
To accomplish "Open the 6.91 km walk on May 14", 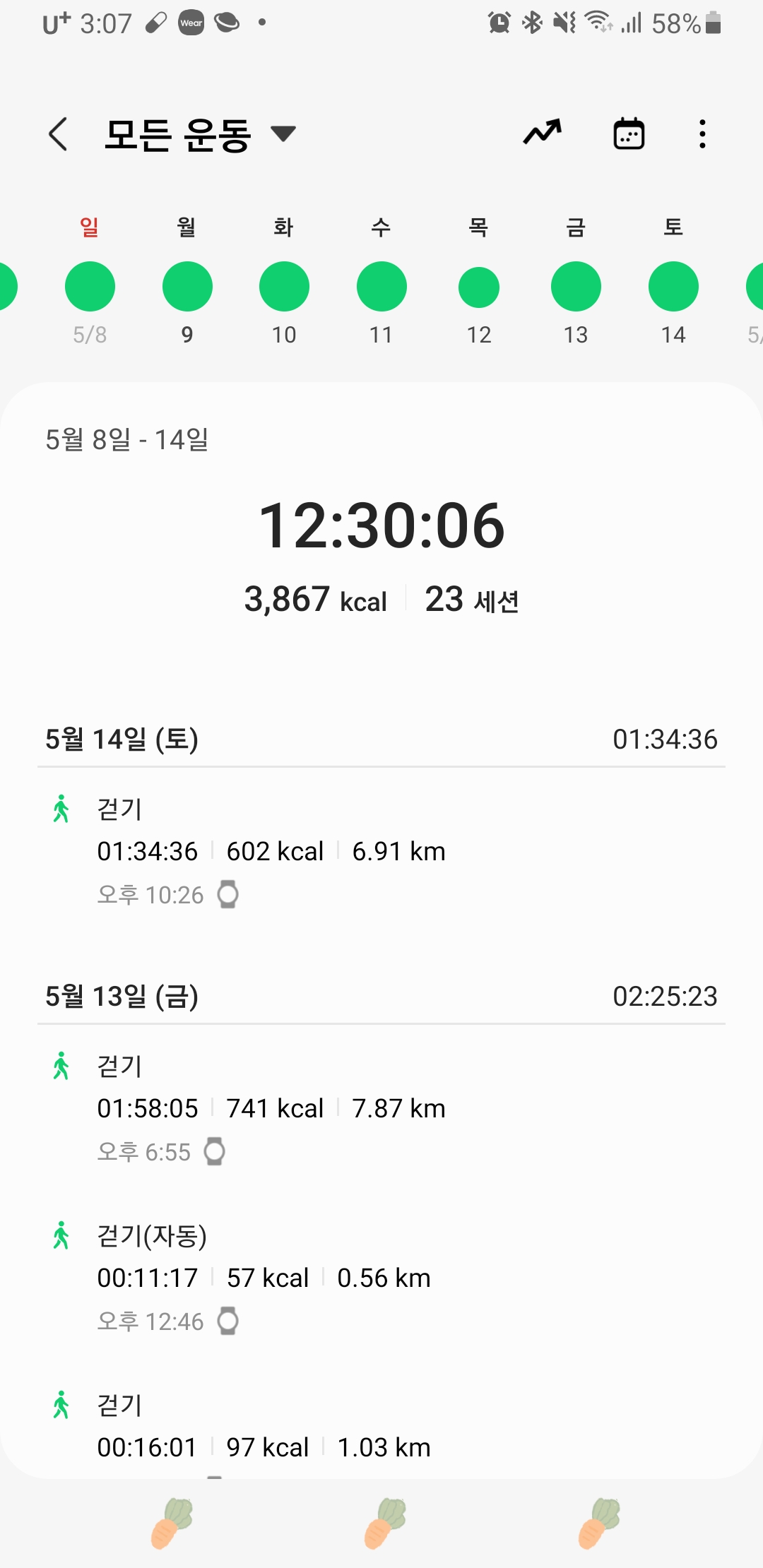I will [381, 852].
